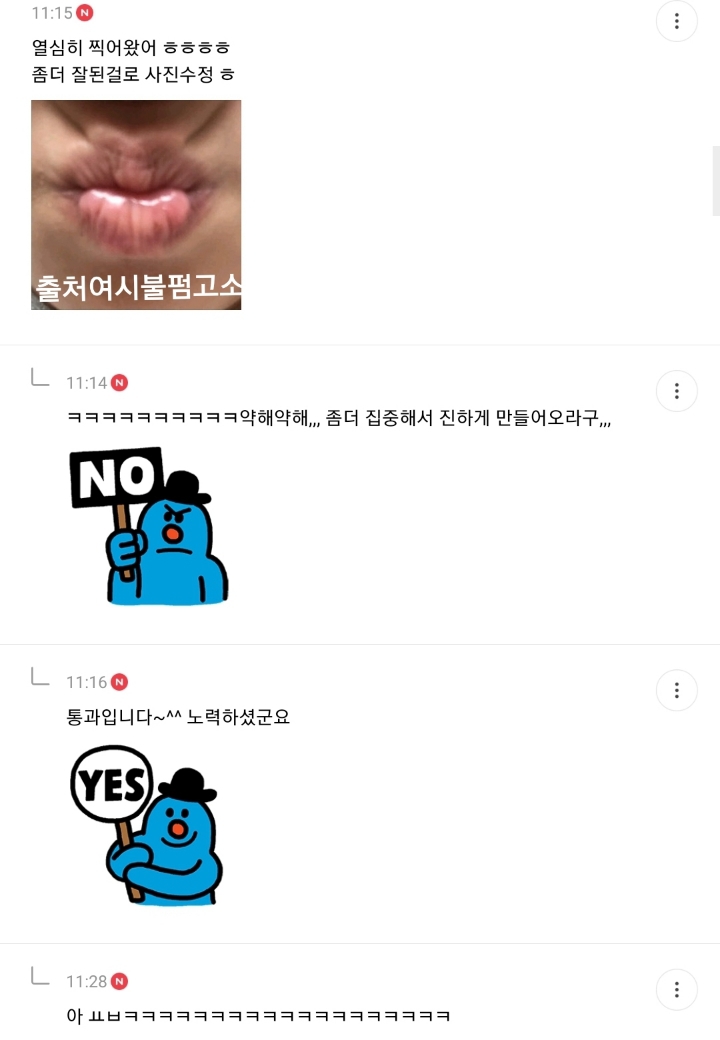Open overflow menu for the 11:28 reply
Viewport: 720px width, 1040px height.
[x=676, y=990]
